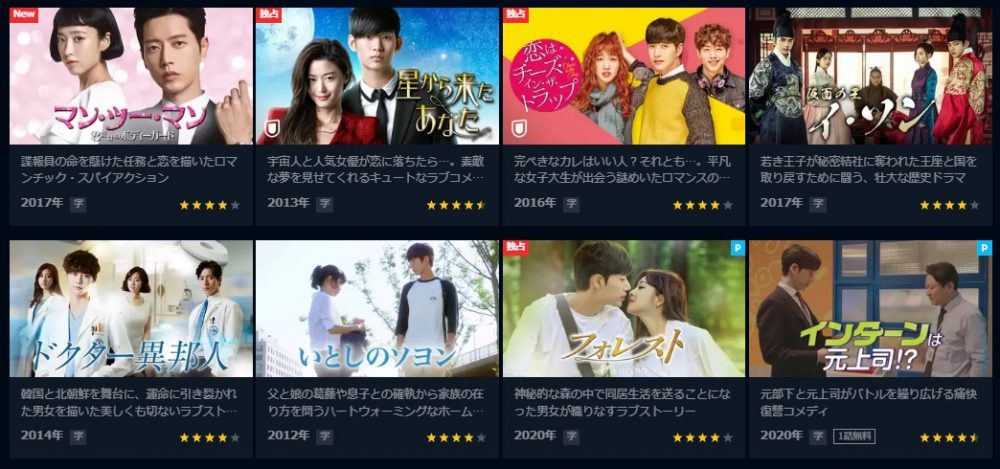Image resolution: width=1000 pixels, height=469 pixels.
Task: Select the いとしのソヨン drama card
Action: 376,309
